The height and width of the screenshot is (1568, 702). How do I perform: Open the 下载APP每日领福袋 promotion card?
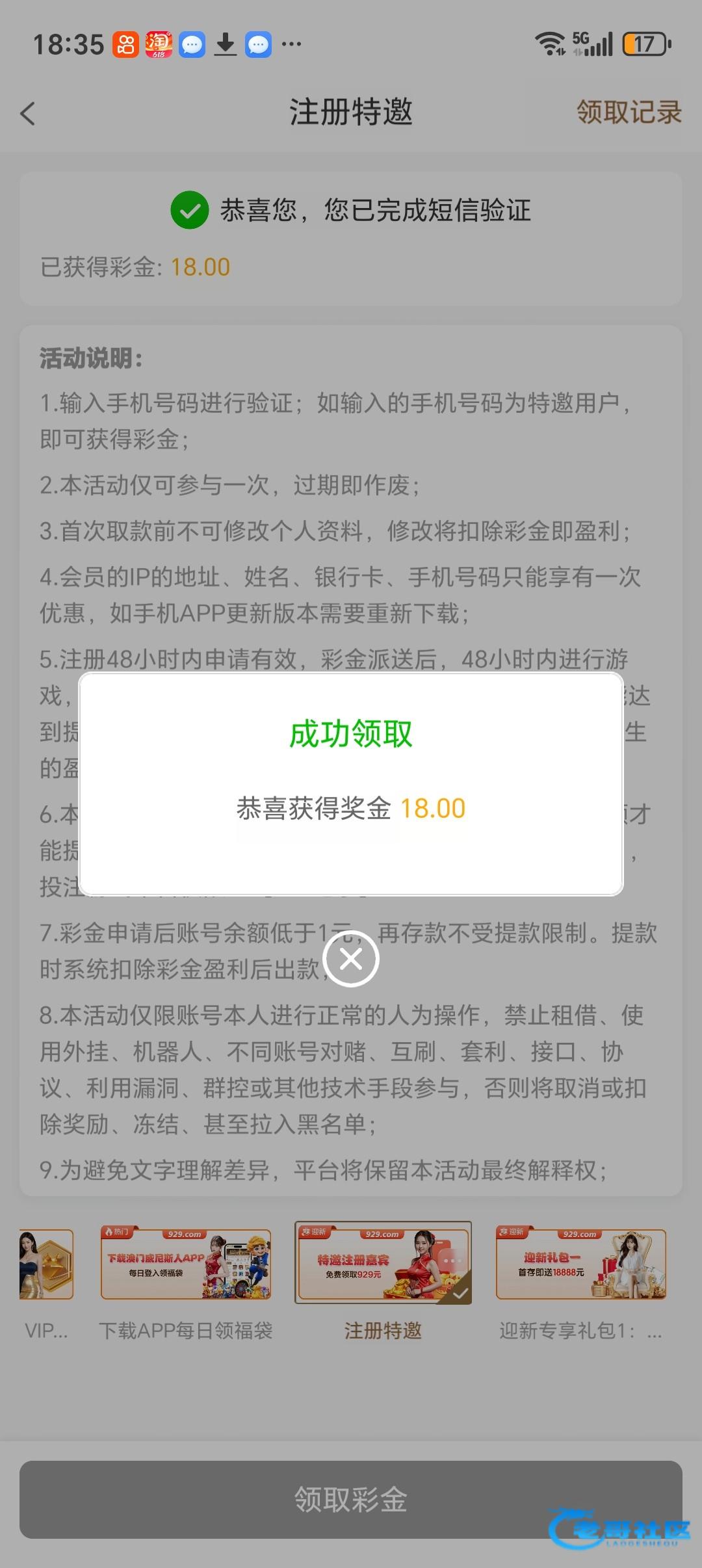point(186,1264)
